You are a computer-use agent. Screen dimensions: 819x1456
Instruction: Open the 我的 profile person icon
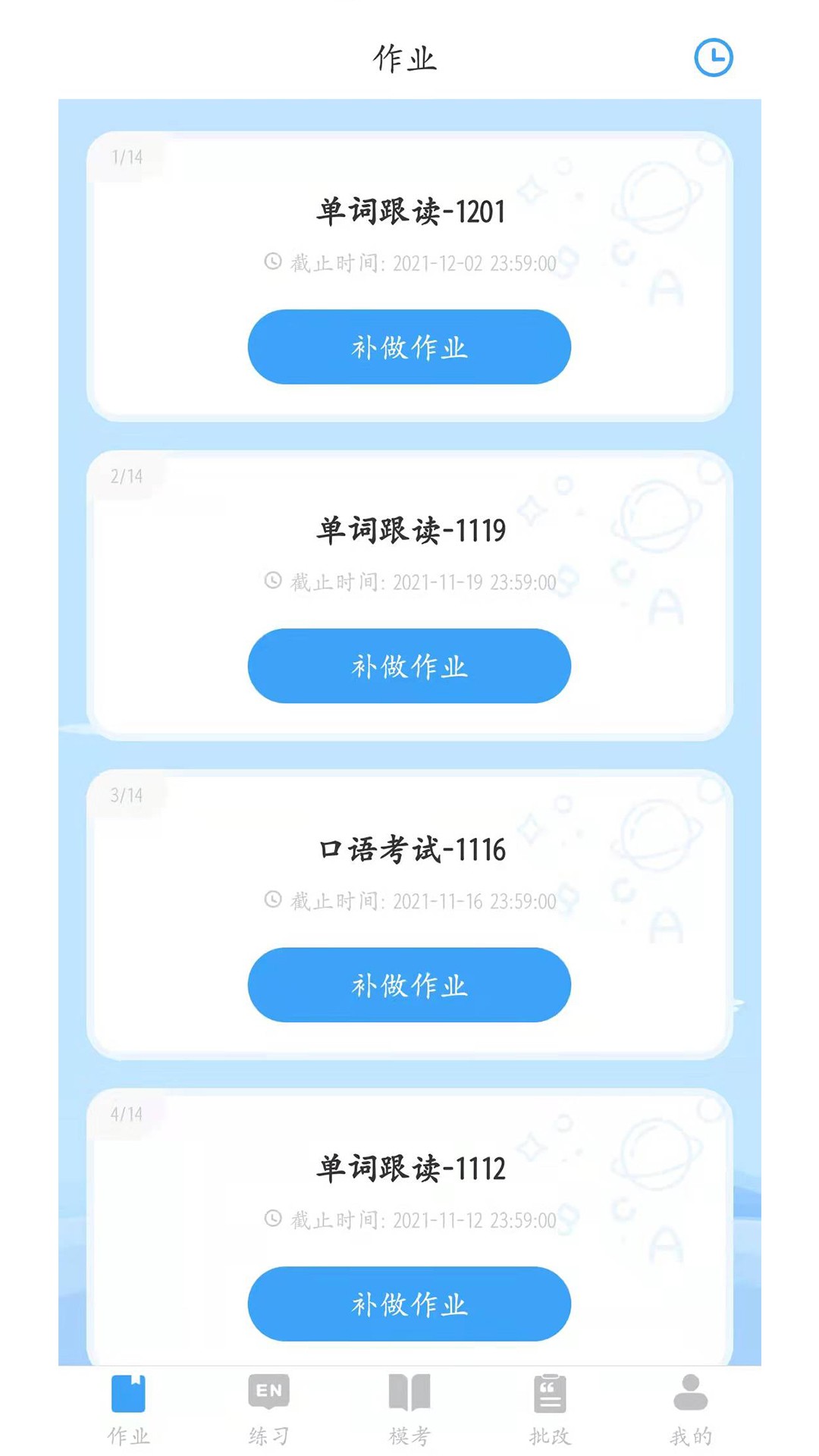coord(687,1394)
